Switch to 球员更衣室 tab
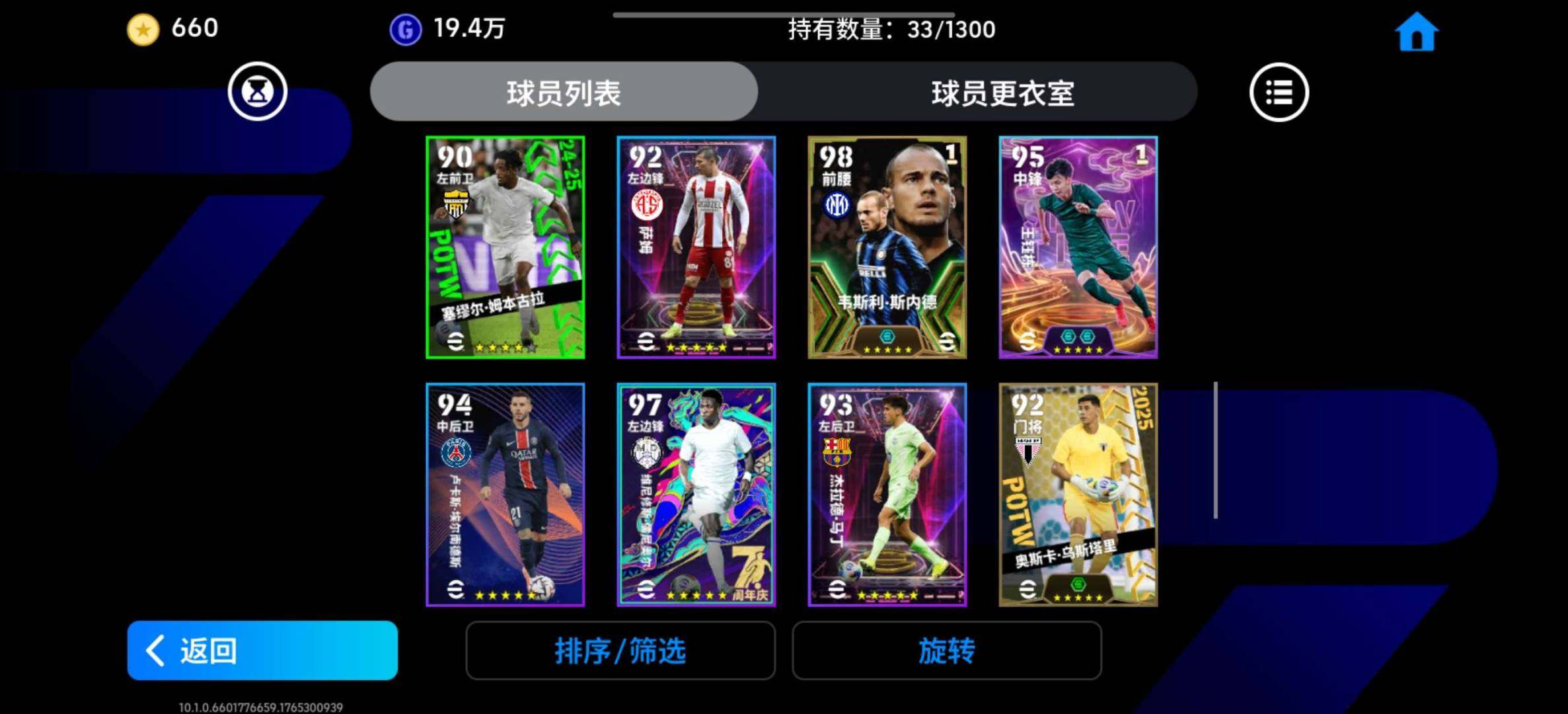1568x714 pixels. click(x=1002, y=93)
